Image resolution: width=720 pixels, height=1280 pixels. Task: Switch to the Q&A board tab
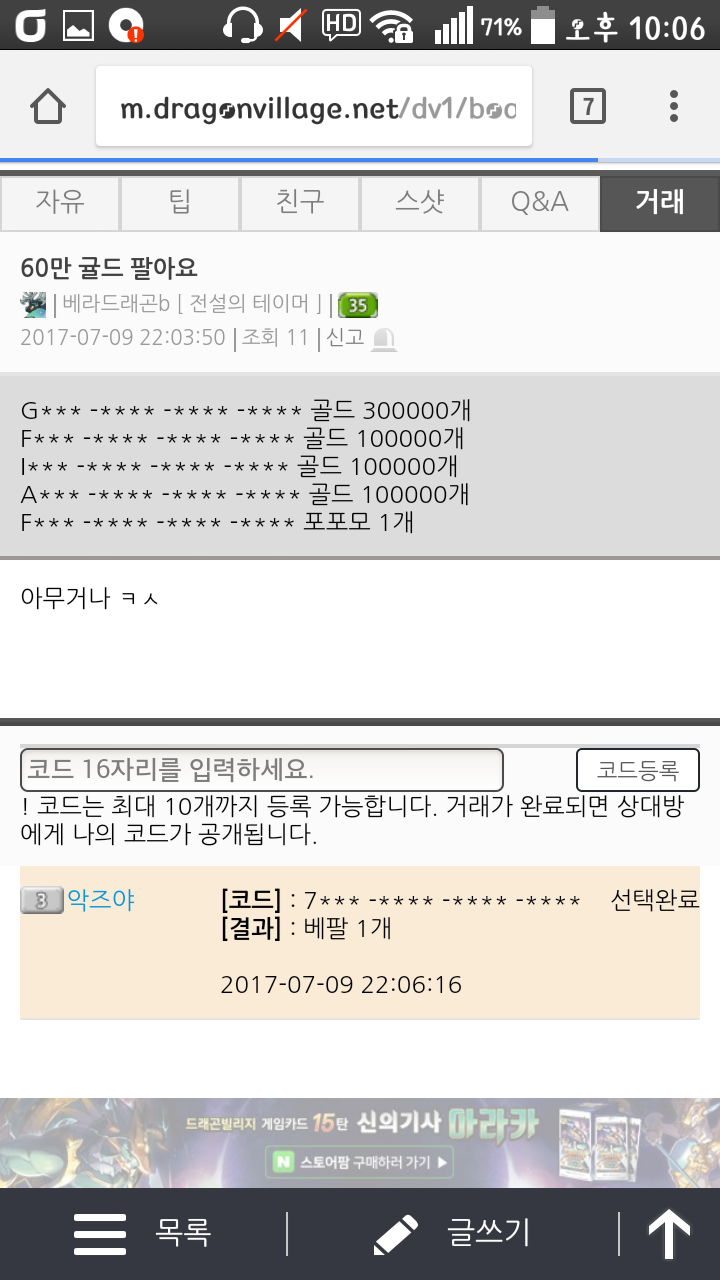540,203
